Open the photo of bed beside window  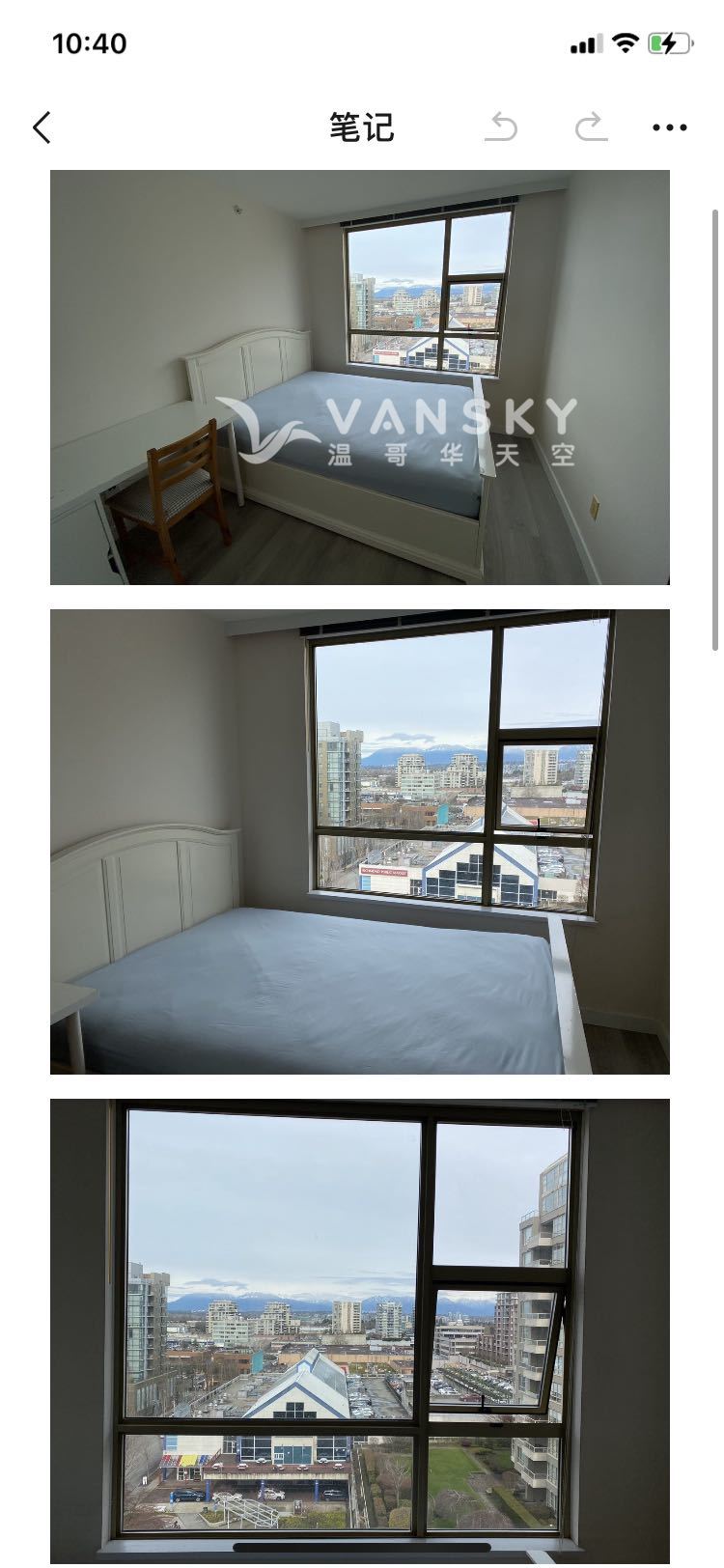(359, 841)
